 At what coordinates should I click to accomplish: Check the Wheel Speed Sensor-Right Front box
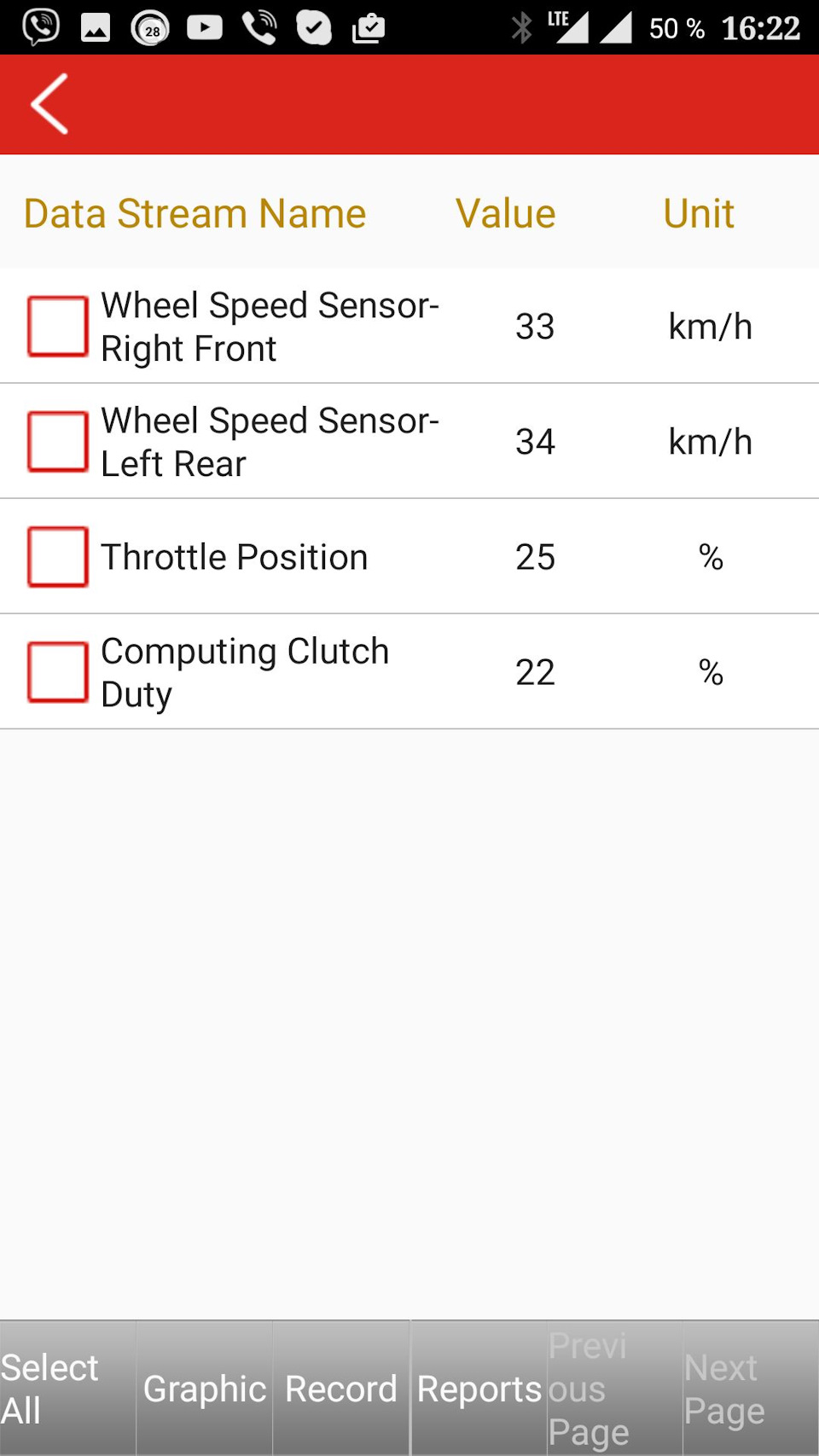58,326
